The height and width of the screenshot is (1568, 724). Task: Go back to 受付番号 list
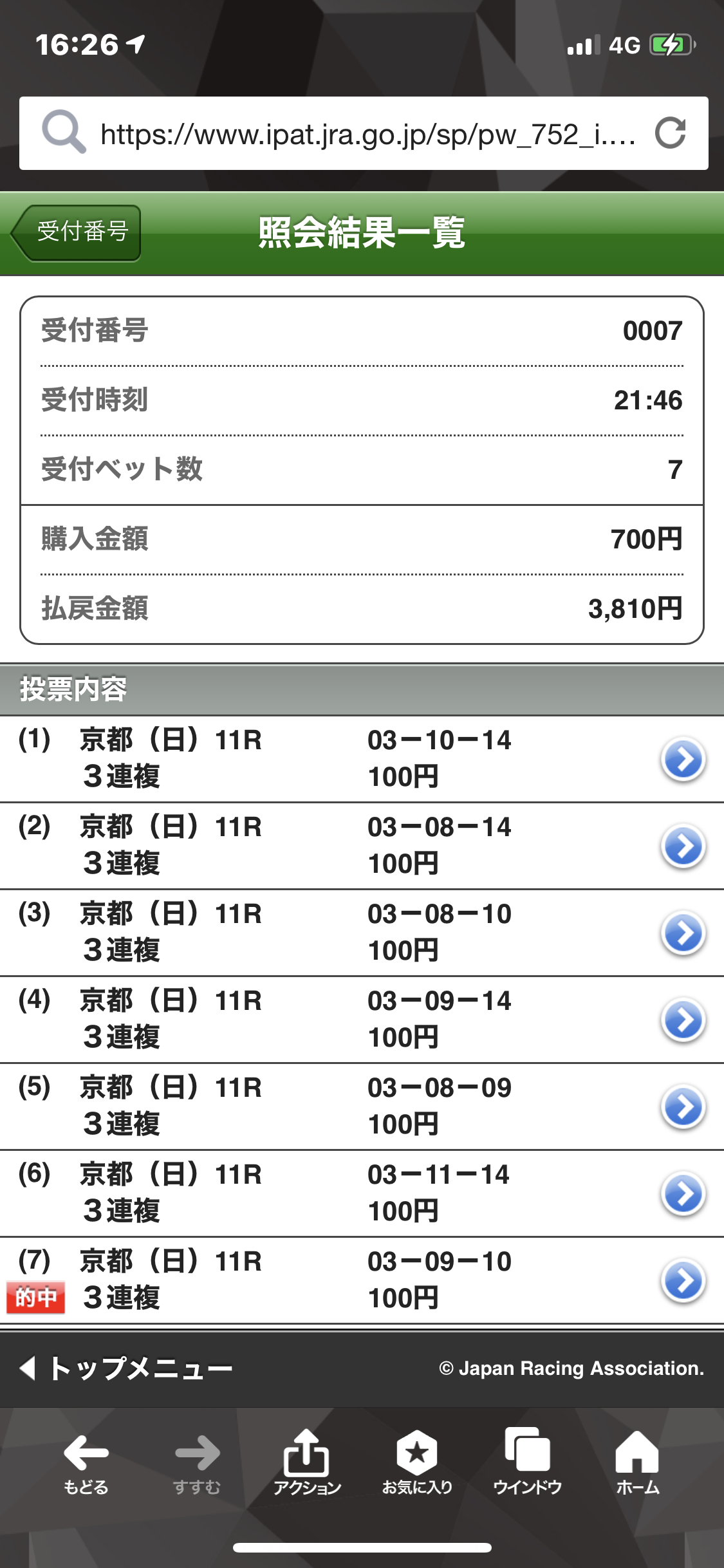point(77,232)
